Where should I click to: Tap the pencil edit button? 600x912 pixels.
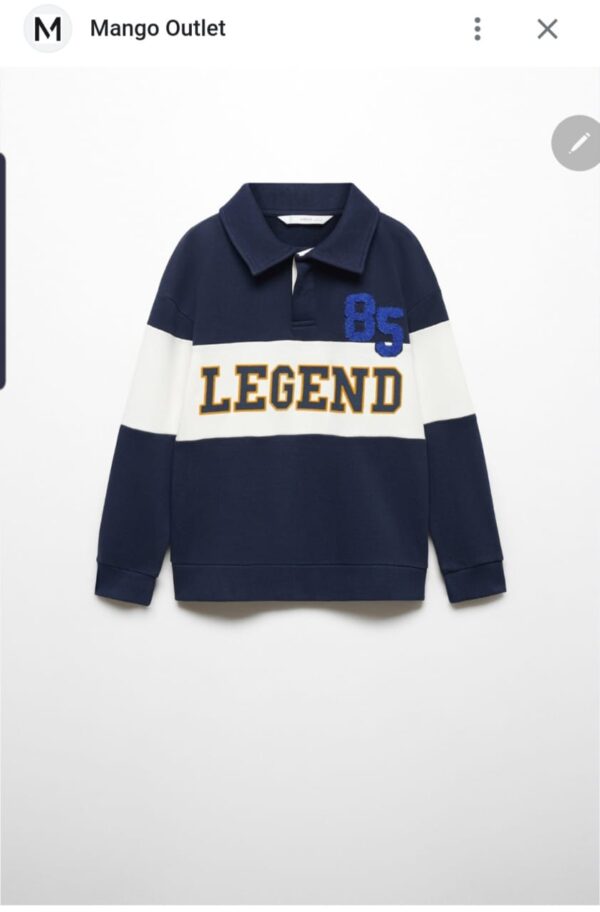pyautogui.click(x=578, y=144)
